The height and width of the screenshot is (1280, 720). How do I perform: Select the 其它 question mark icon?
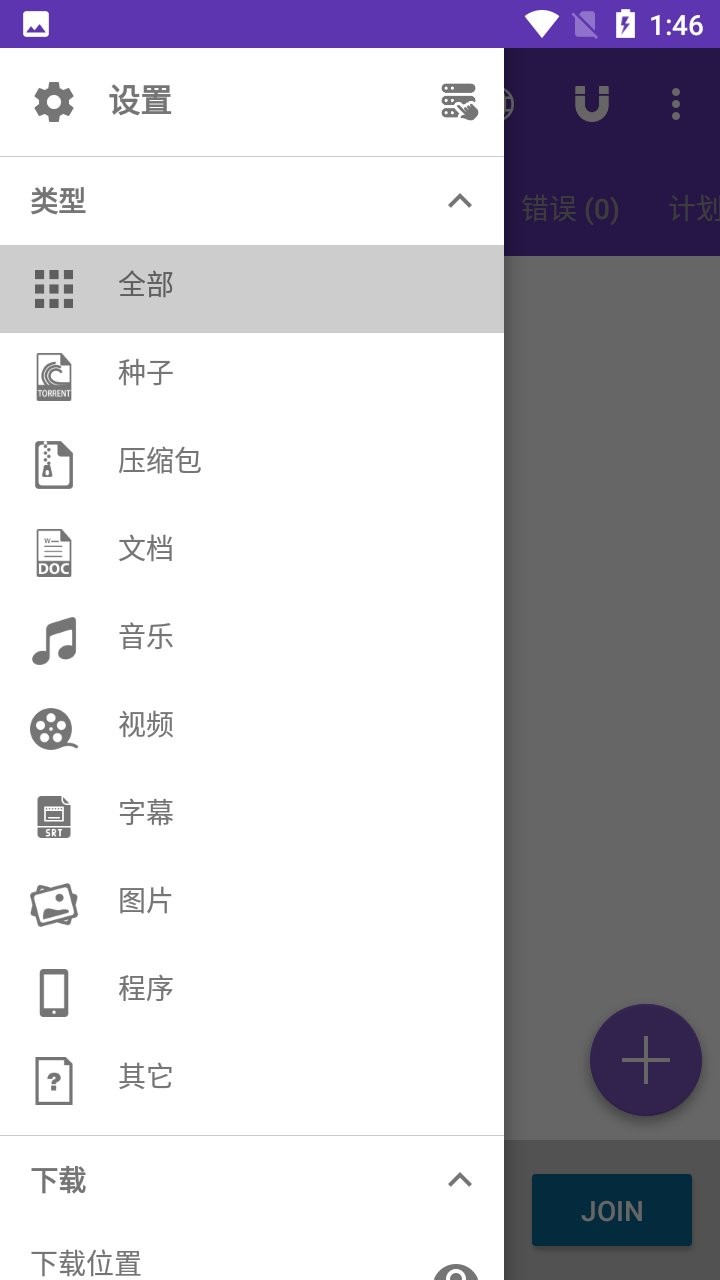53,1080
